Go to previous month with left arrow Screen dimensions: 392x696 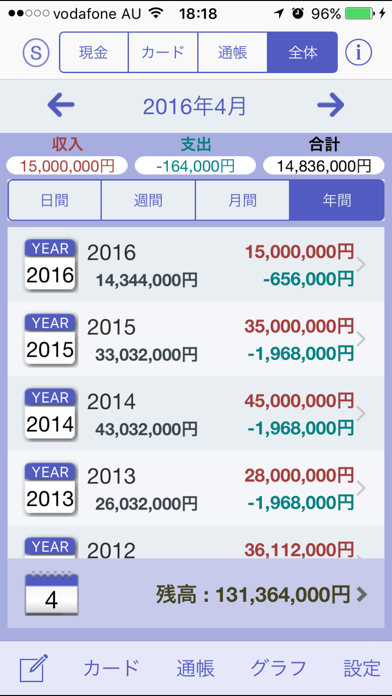tap(61, 106)
